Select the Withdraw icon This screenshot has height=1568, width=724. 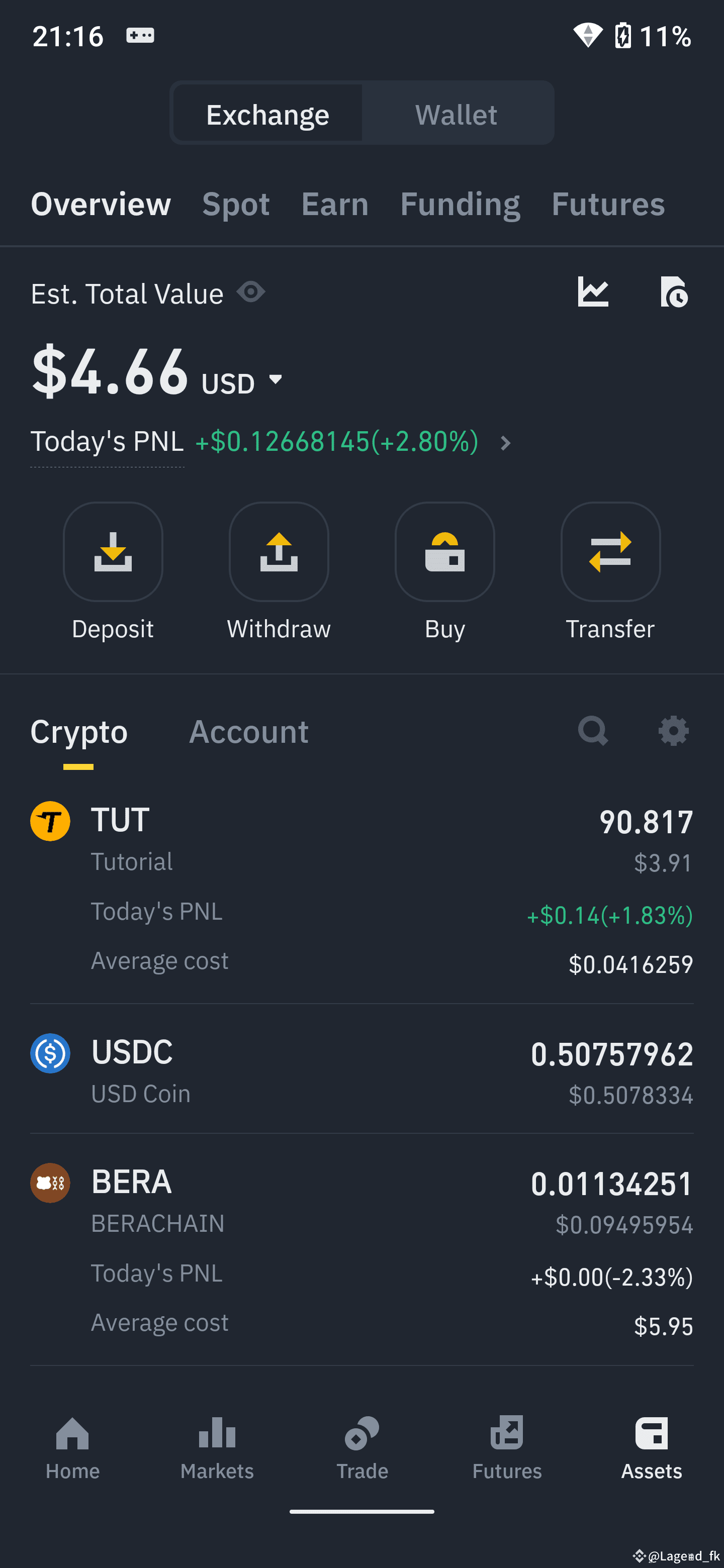click(x=278, y=551)
